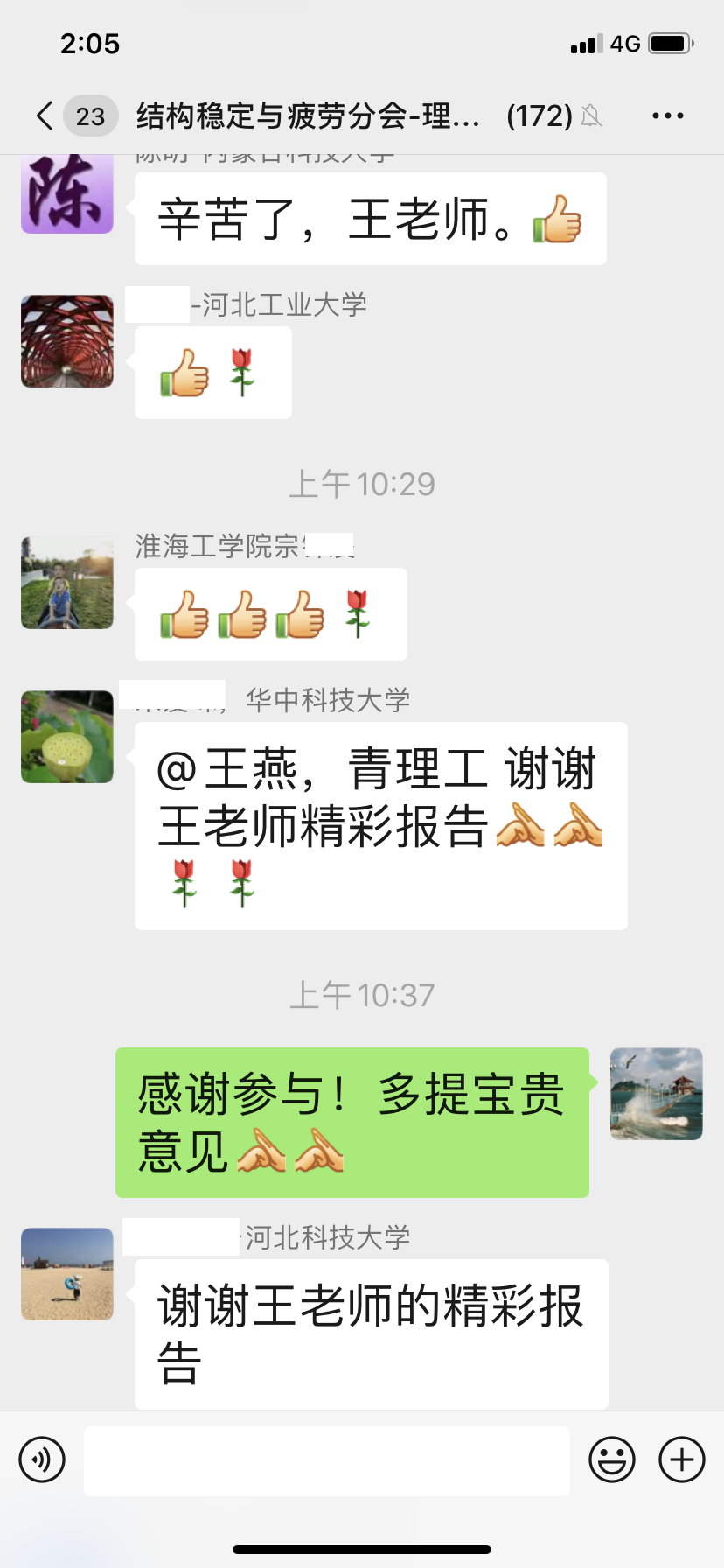The image size is (724, 1568).
Task: Open the group chat overflow menu
Action: pyautogui.click(x=667, y=115)
